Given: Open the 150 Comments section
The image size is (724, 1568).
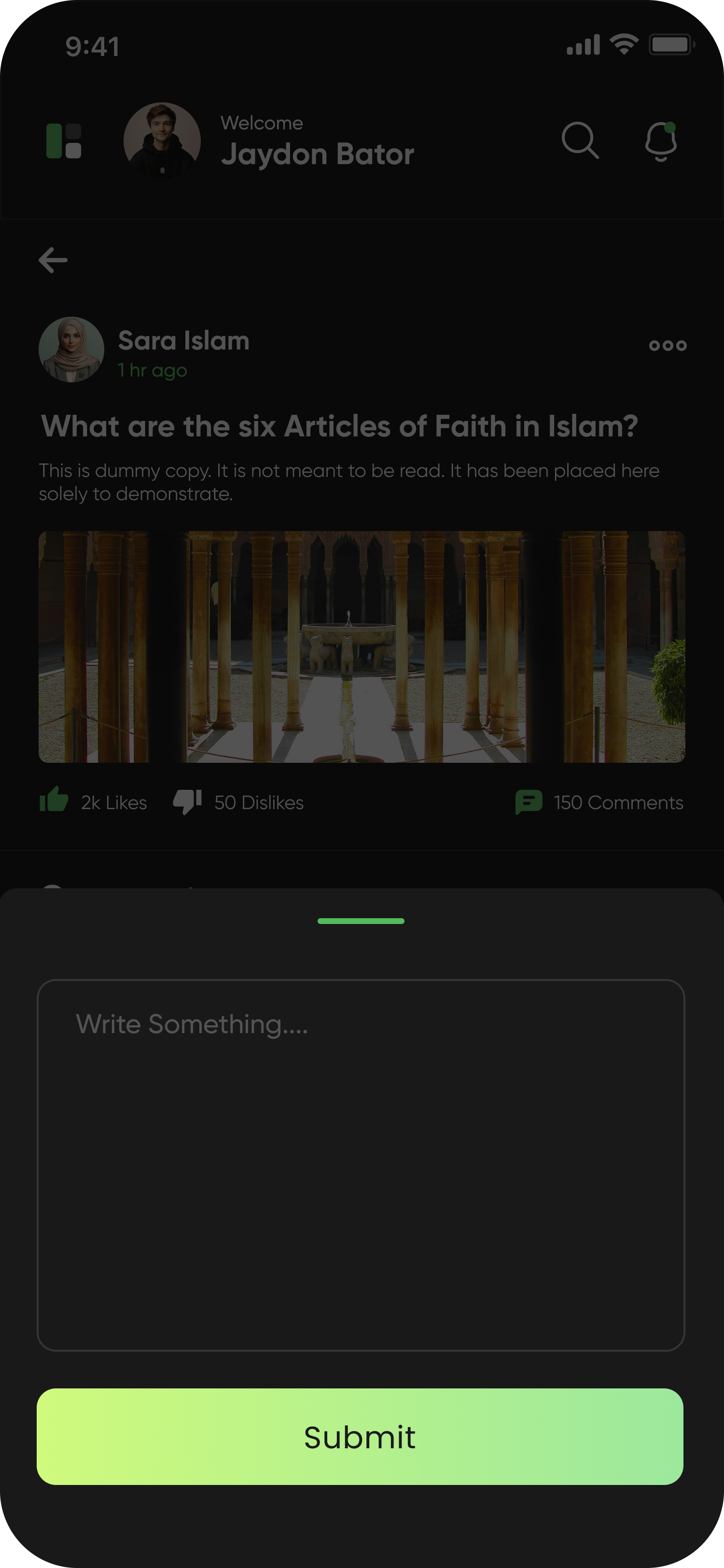Looking at the screenshot, I should [x=599, y=802].
